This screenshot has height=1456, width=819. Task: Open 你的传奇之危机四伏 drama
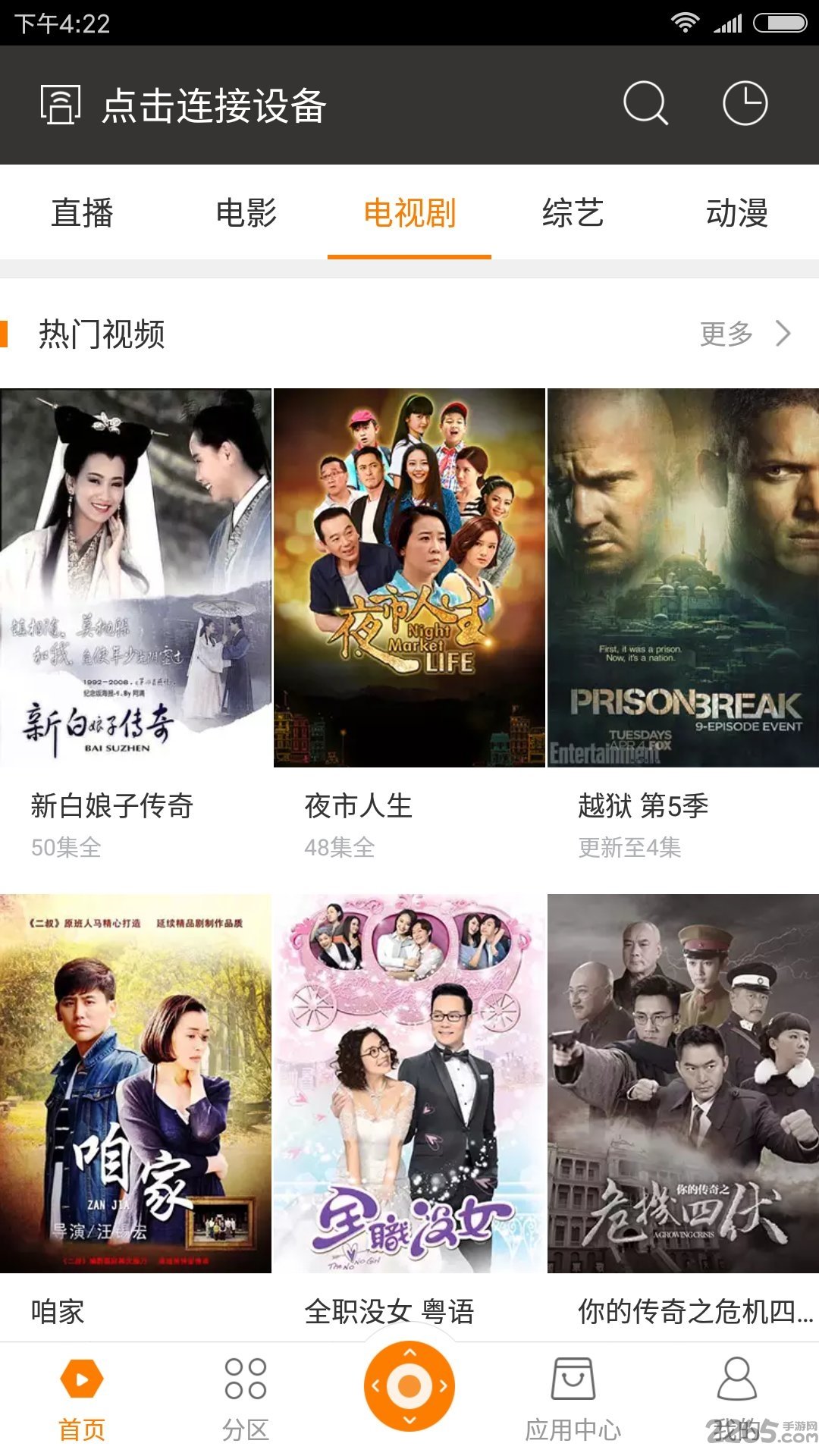pyautogui.click(x=682, y=1083)
